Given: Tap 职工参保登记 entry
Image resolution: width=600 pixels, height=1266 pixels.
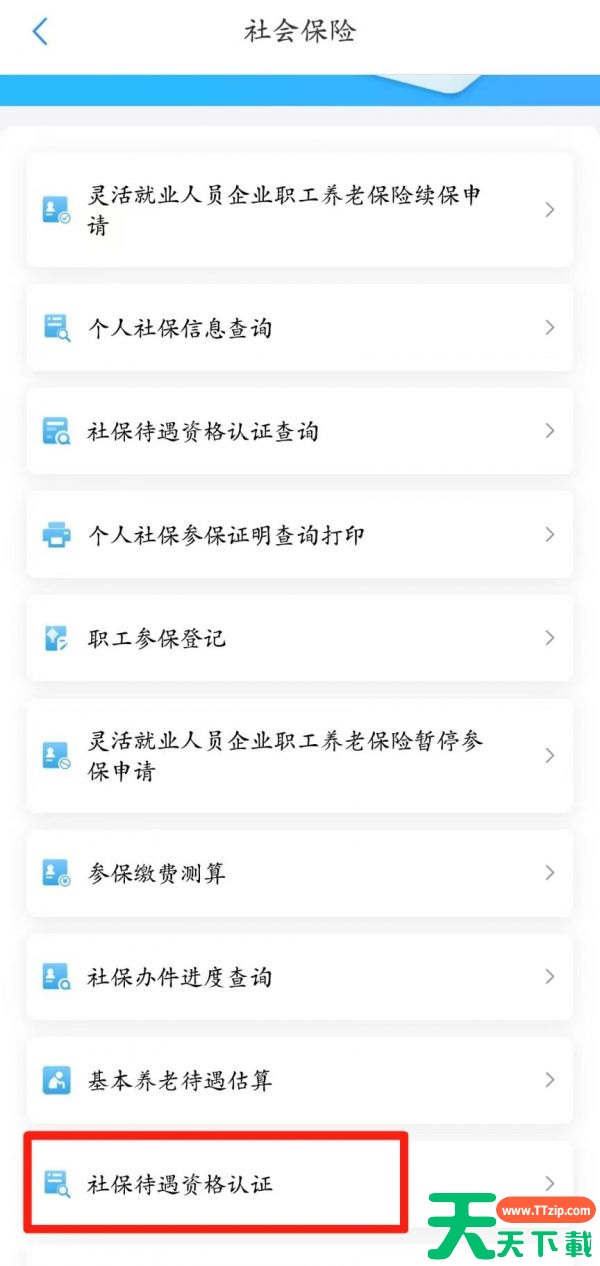Looking at the screenshot, I should click(299, 638).
